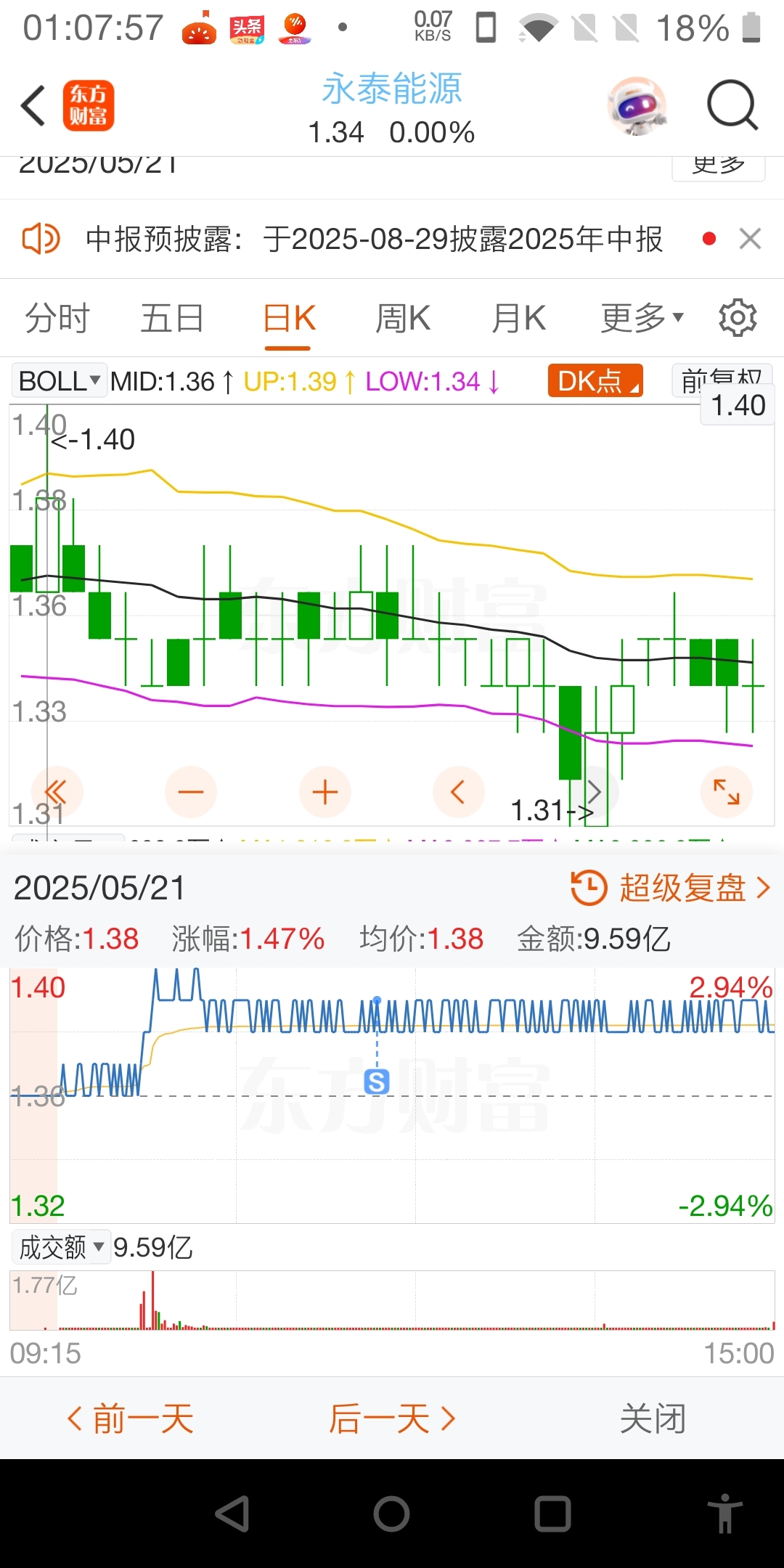Screen dimensions: 784x1568
Task: Tap 关闭 to close the day panel
Action: pos(653,1419)
